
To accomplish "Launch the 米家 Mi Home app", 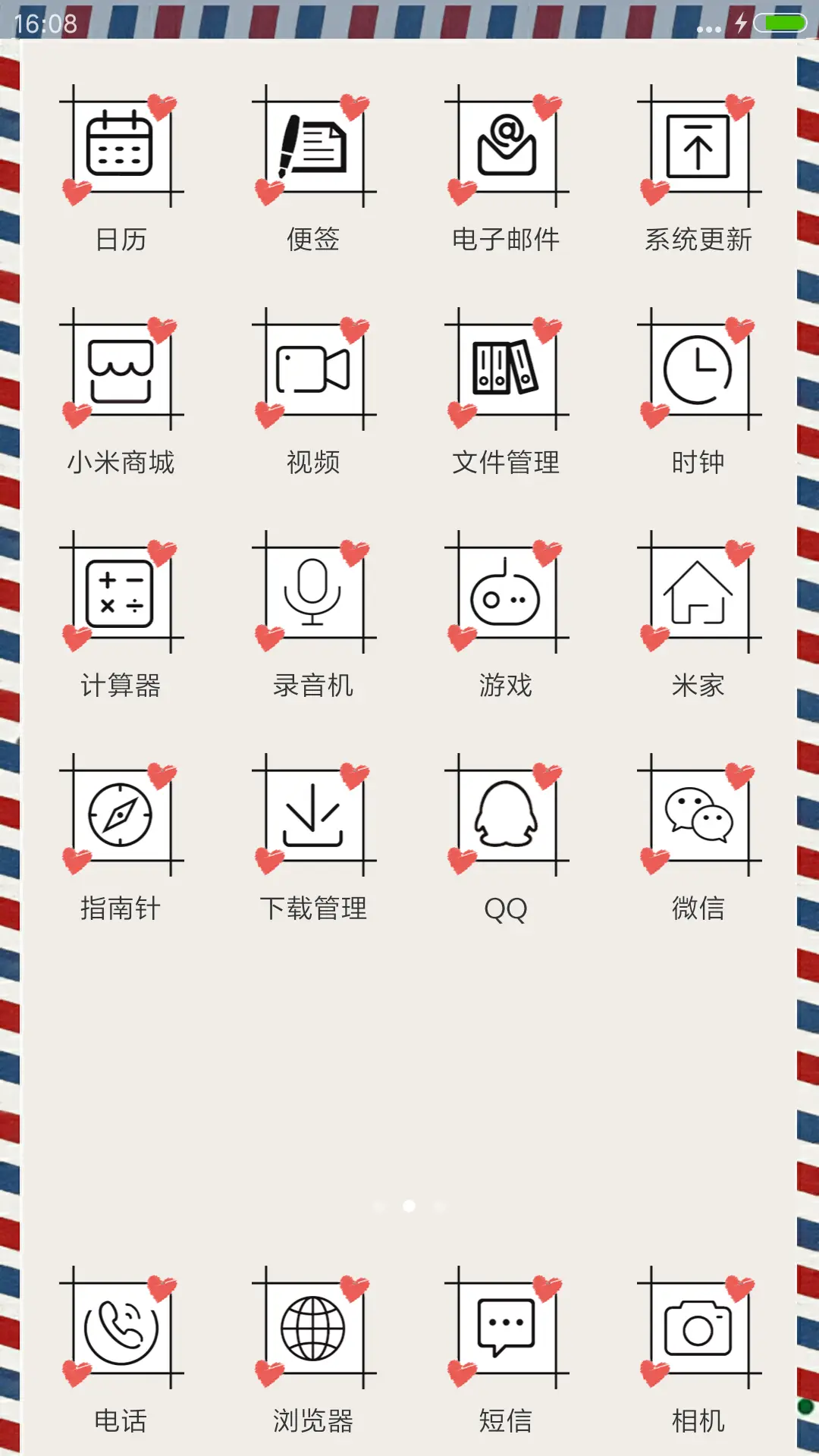I will pyautogui.click(x=699, y=592).
